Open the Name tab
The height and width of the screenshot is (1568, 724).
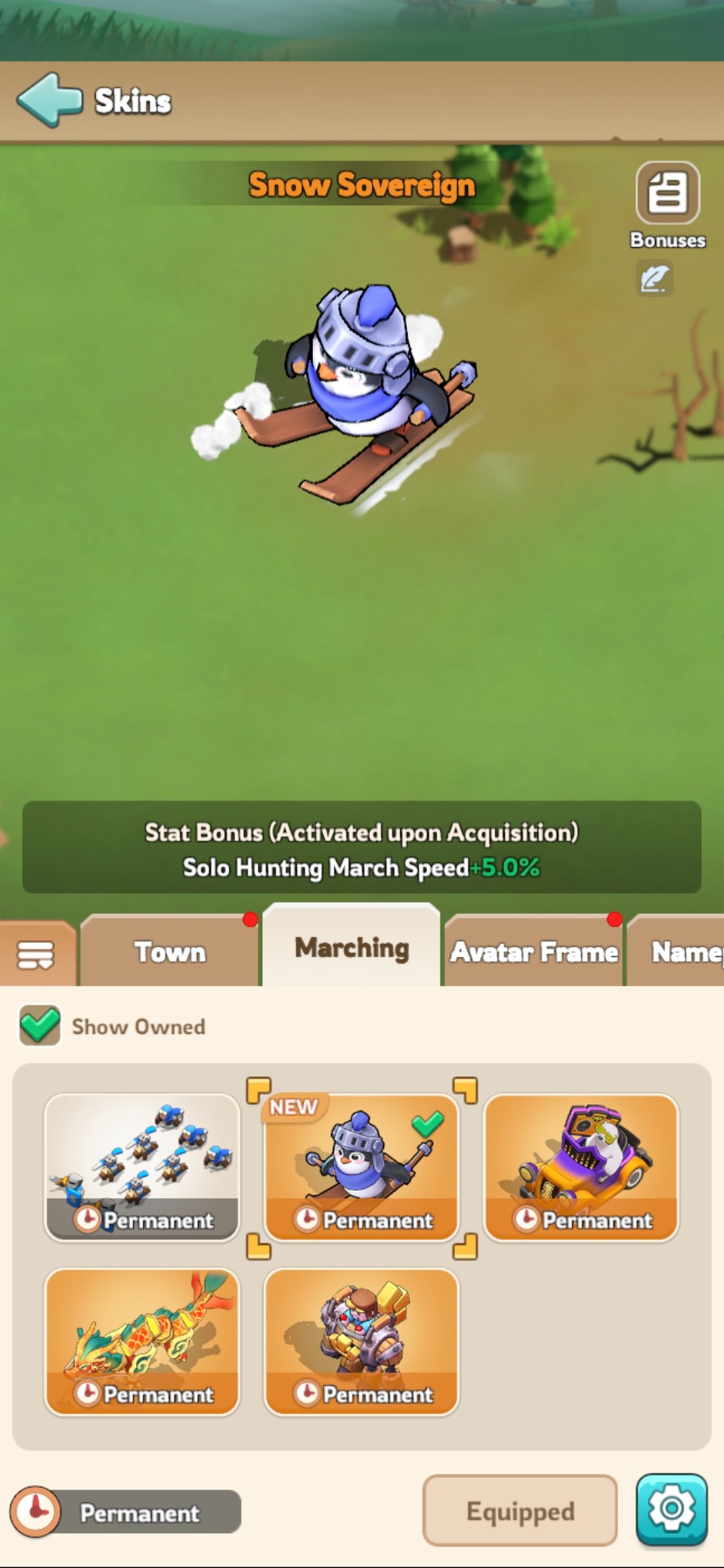pos(677,952)
